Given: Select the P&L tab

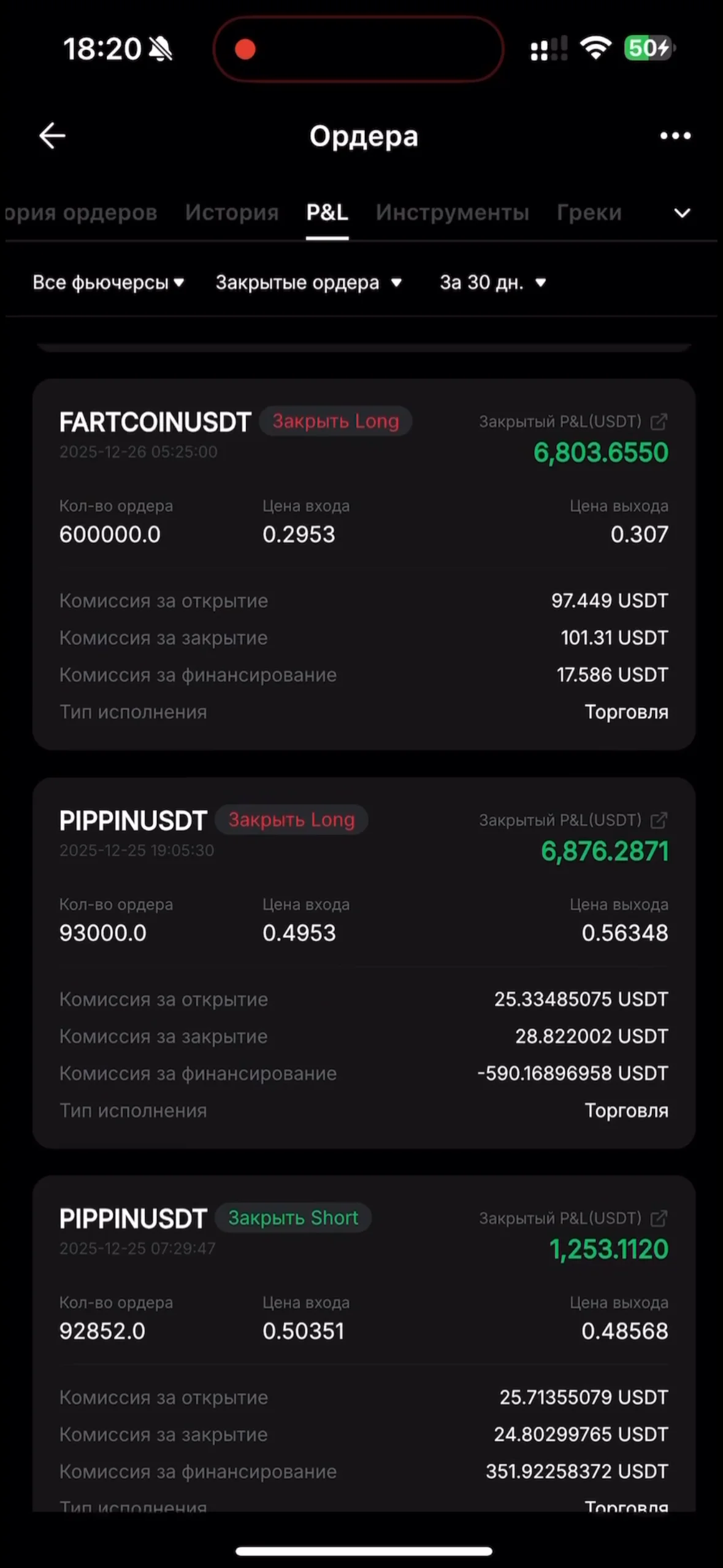Looking at the screenshot, I should 327,212.
